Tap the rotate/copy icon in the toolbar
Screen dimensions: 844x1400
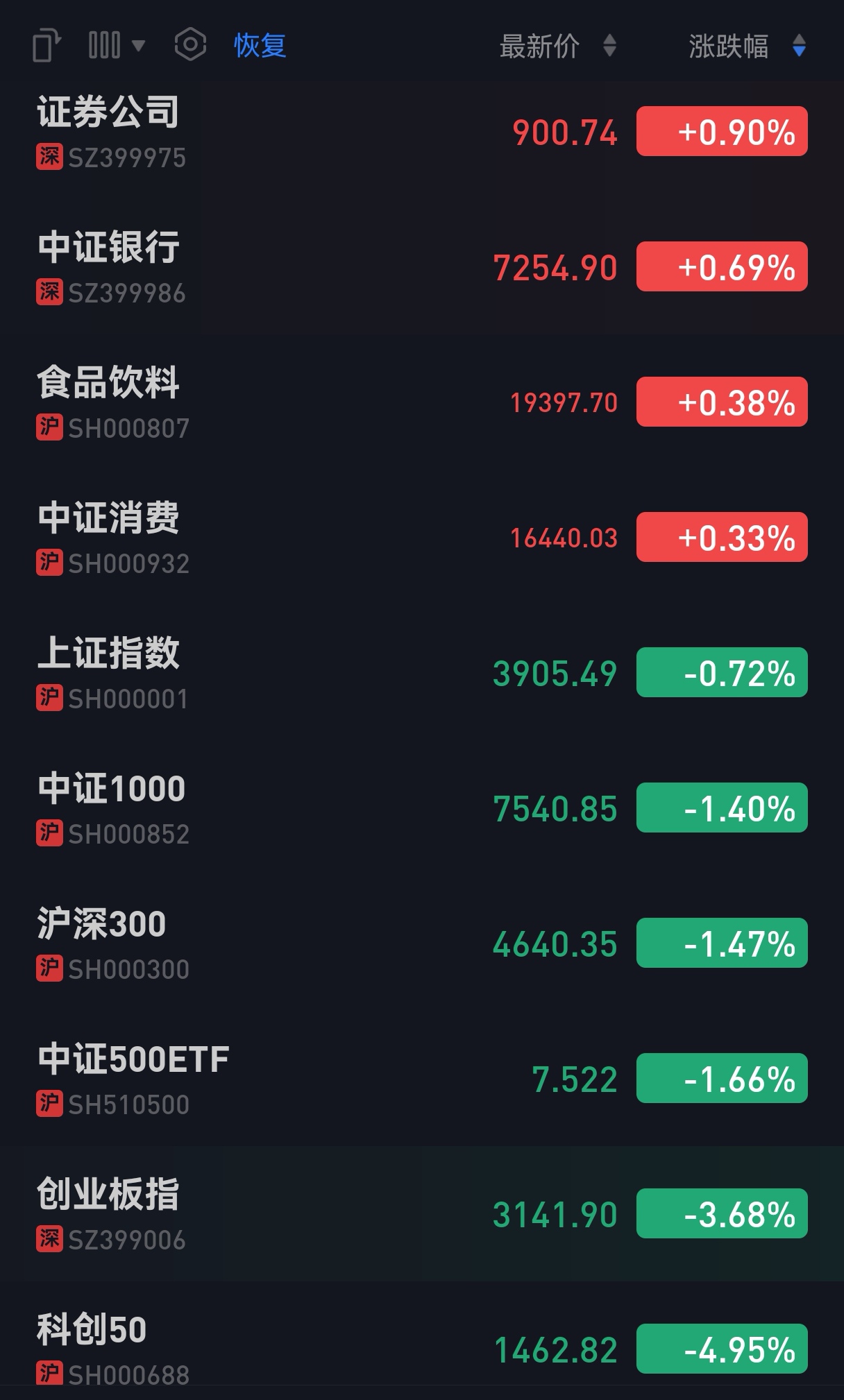tap(47, 46)
